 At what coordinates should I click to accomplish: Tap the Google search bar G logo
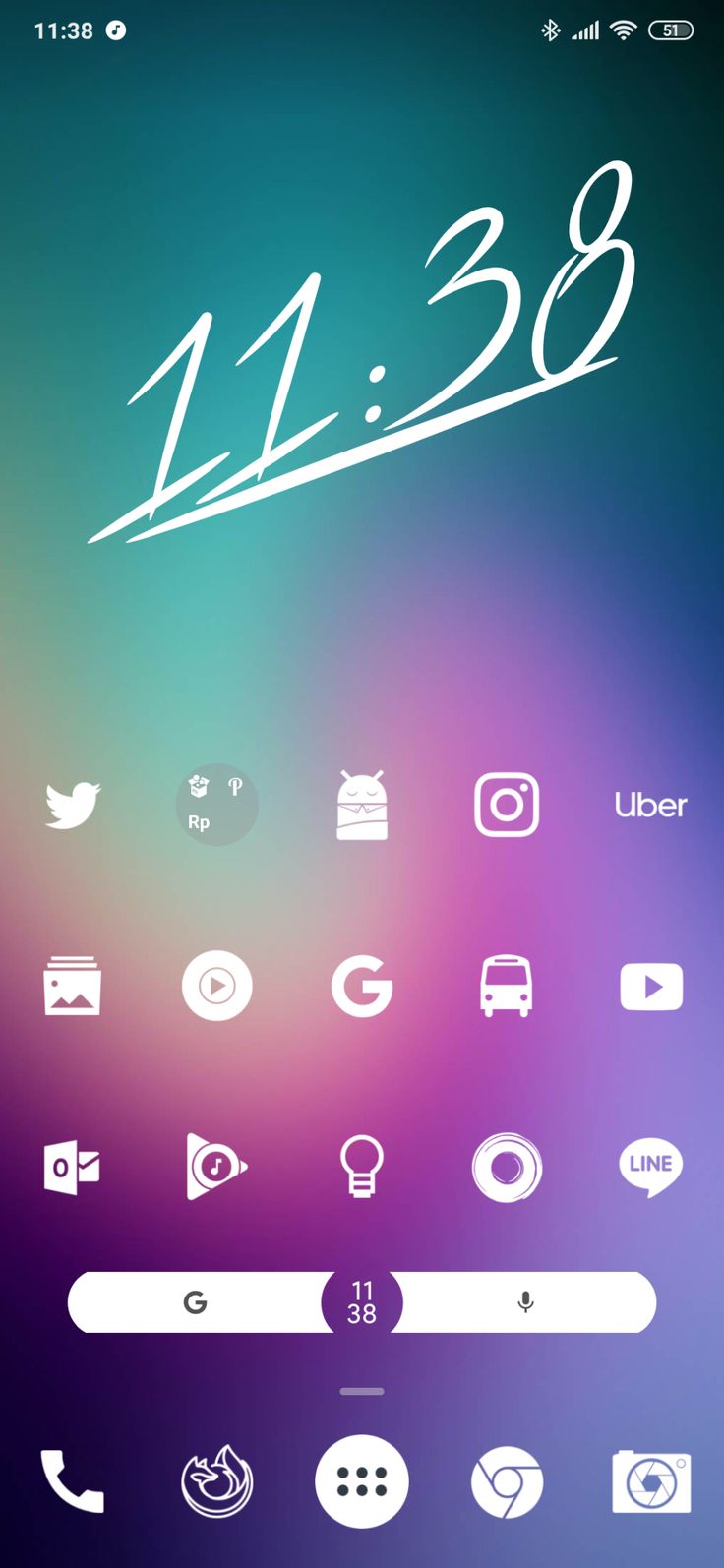196,1302
